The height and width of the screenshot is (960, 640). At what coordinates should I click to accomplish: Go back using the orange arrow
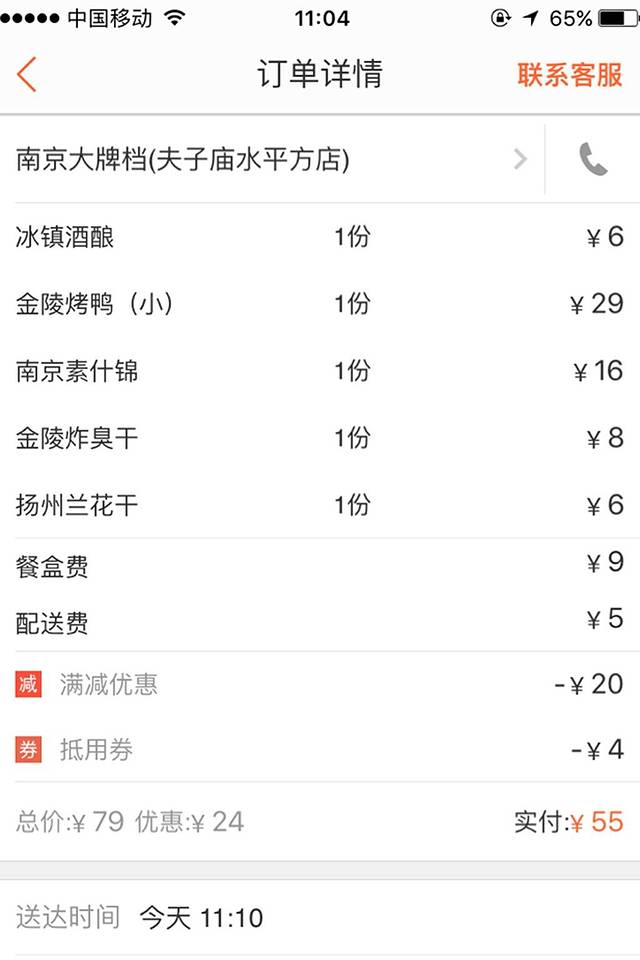27,75
